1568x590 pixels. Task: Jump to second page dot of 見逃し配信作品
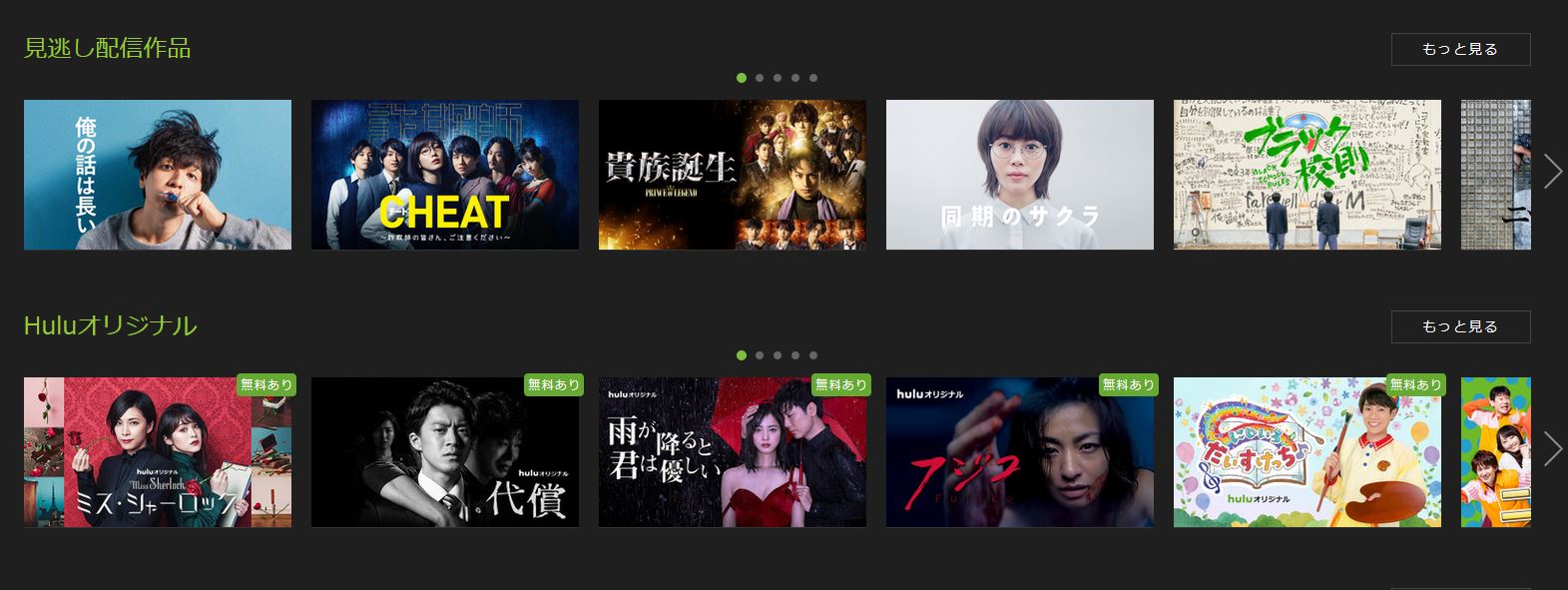tap(760, 78)
